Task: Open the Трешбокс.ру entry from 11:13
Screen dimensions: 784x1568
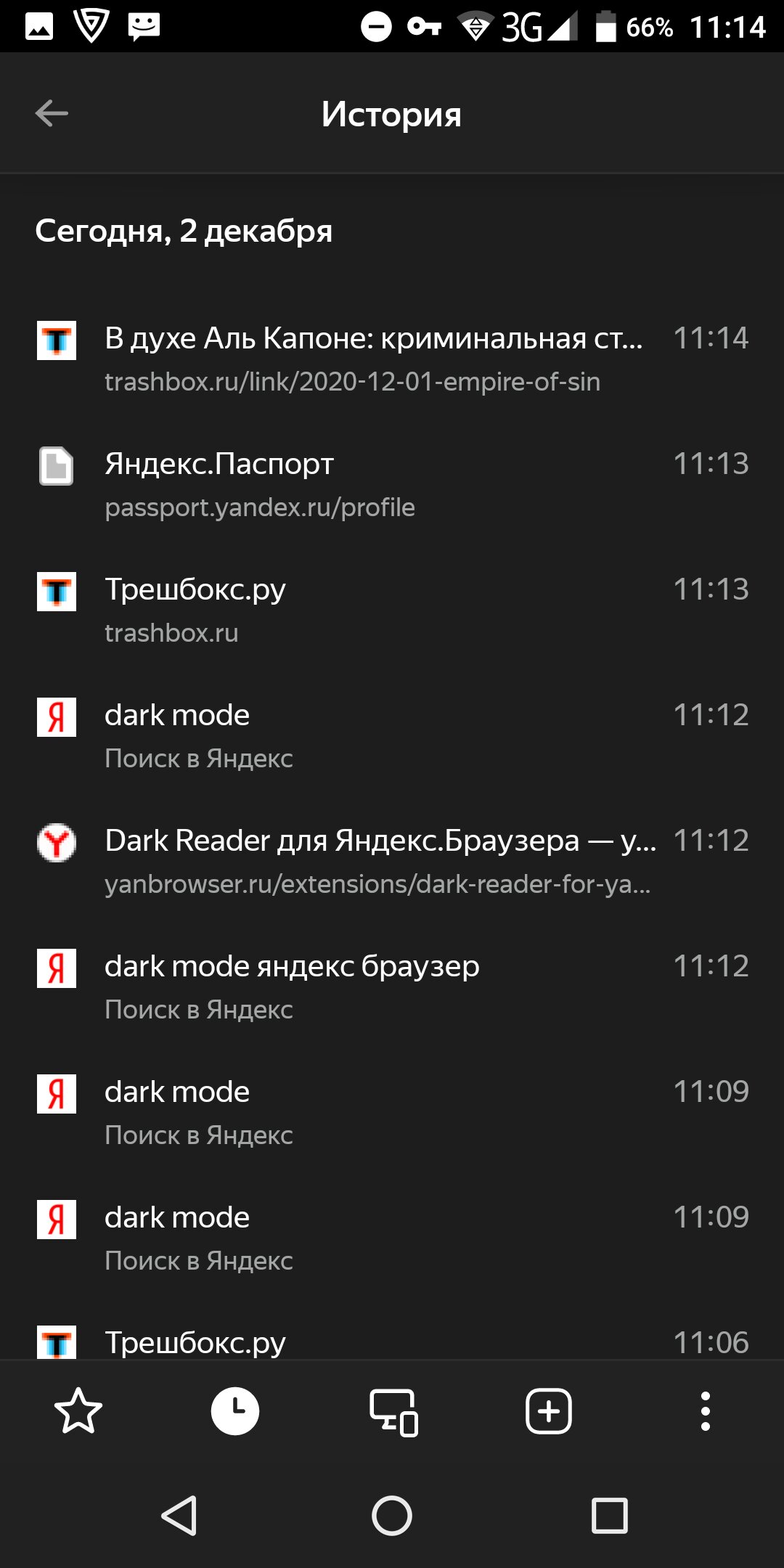Action: [x=392, y=611]
